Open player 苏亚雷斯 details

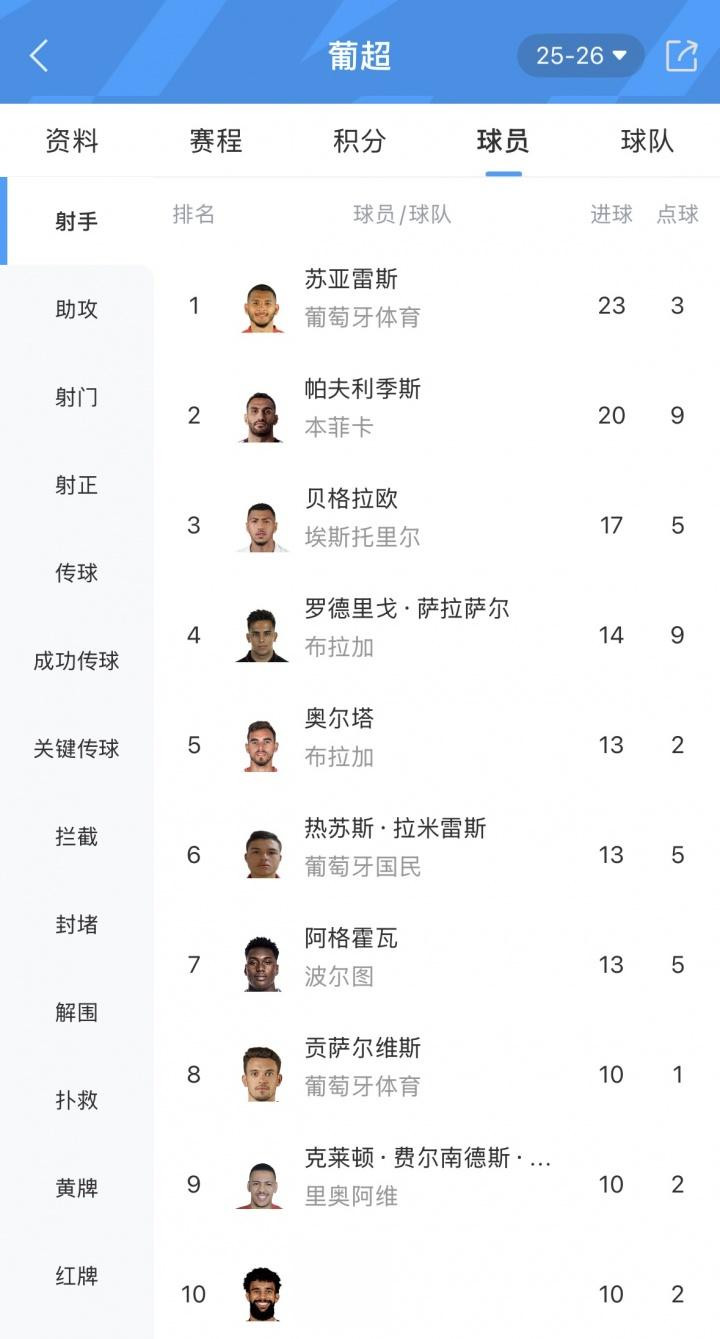point(351,280)
